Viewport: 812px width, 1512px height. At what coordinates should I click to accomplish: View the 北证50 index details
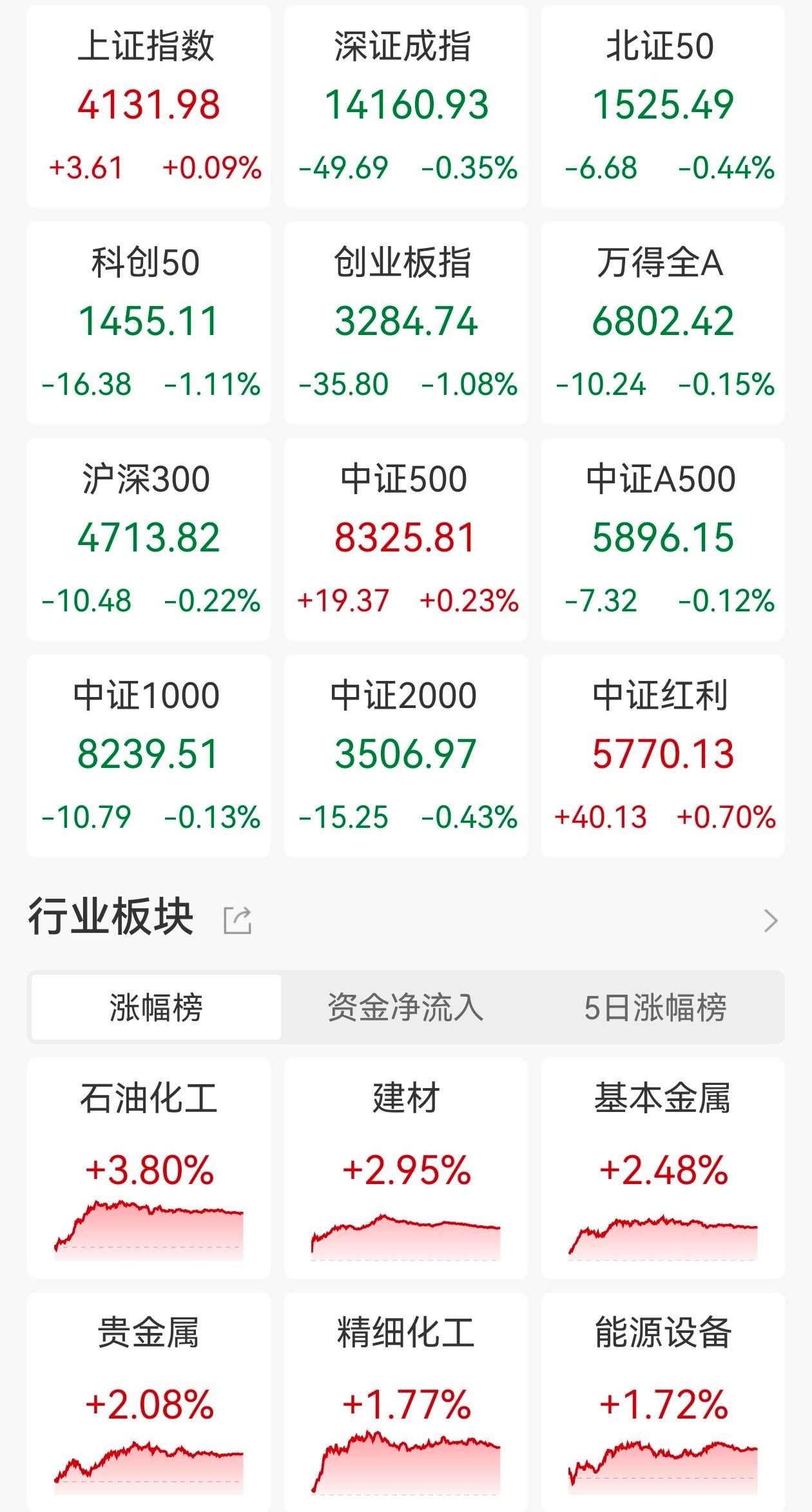click(x=662, y=103)
